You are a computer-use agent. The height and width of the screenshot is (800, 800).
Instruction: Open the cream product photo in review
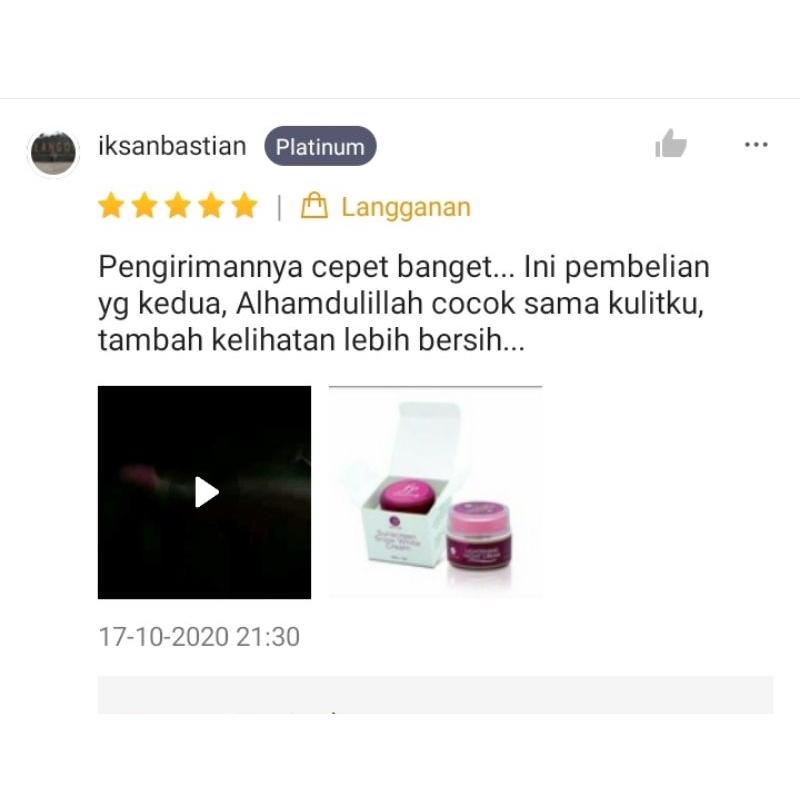pos(435,492)
